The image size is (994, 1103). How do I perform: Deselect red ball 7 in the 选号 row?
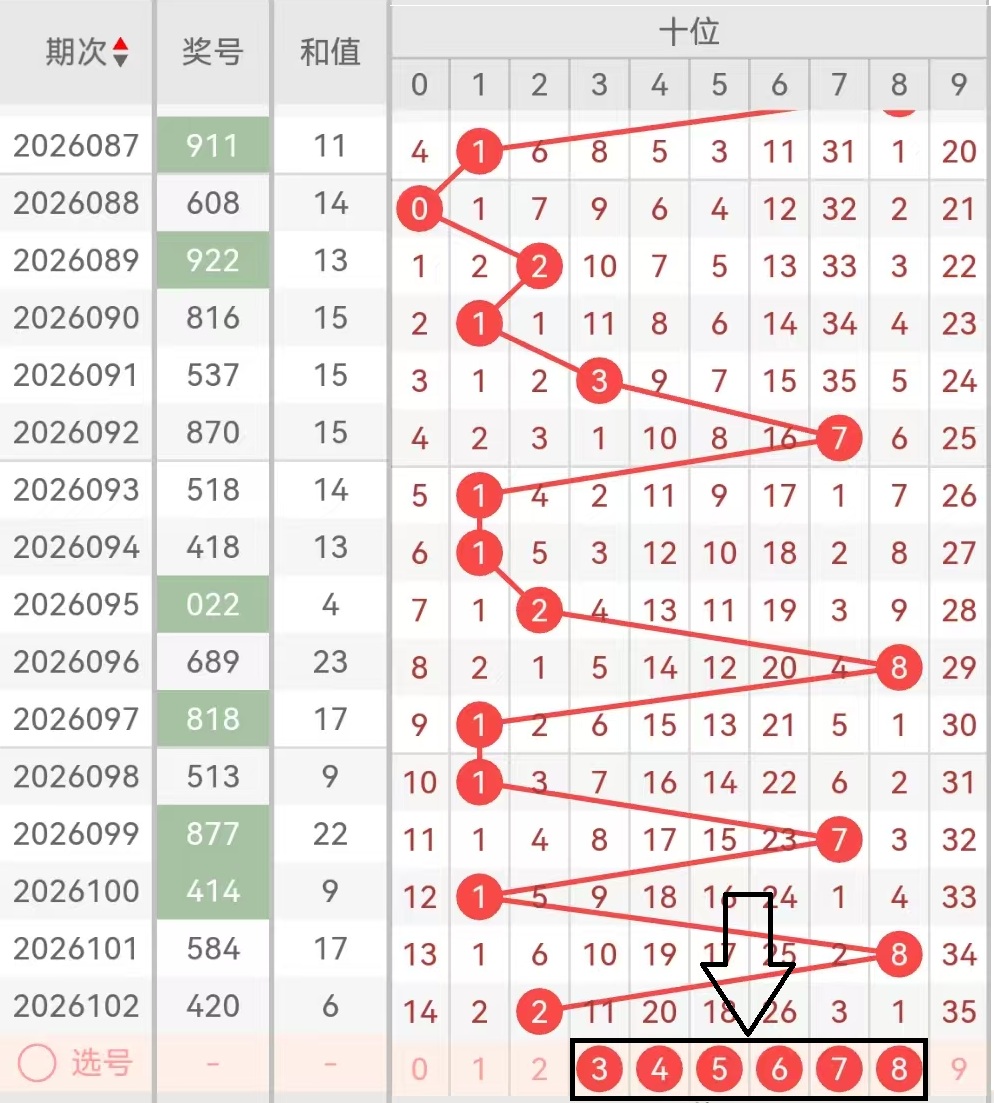(839, 1069)
